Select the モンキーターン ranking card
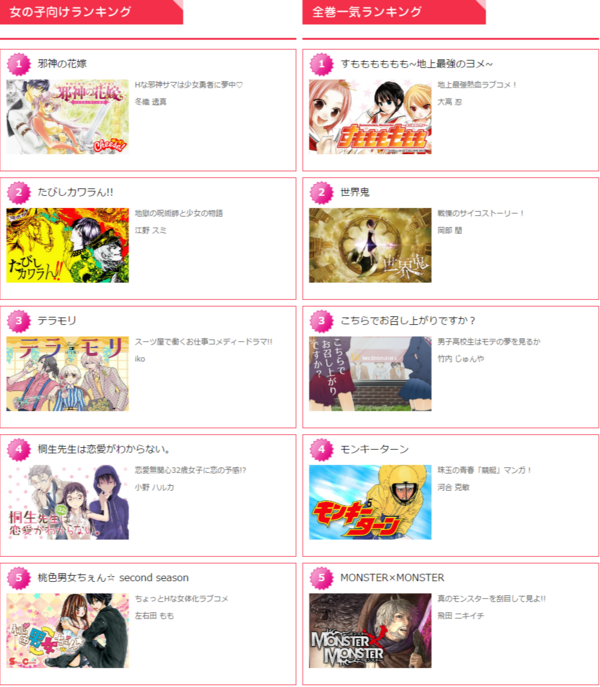The image size is (600, 687). pyautogui.click(x=370, y=502)
